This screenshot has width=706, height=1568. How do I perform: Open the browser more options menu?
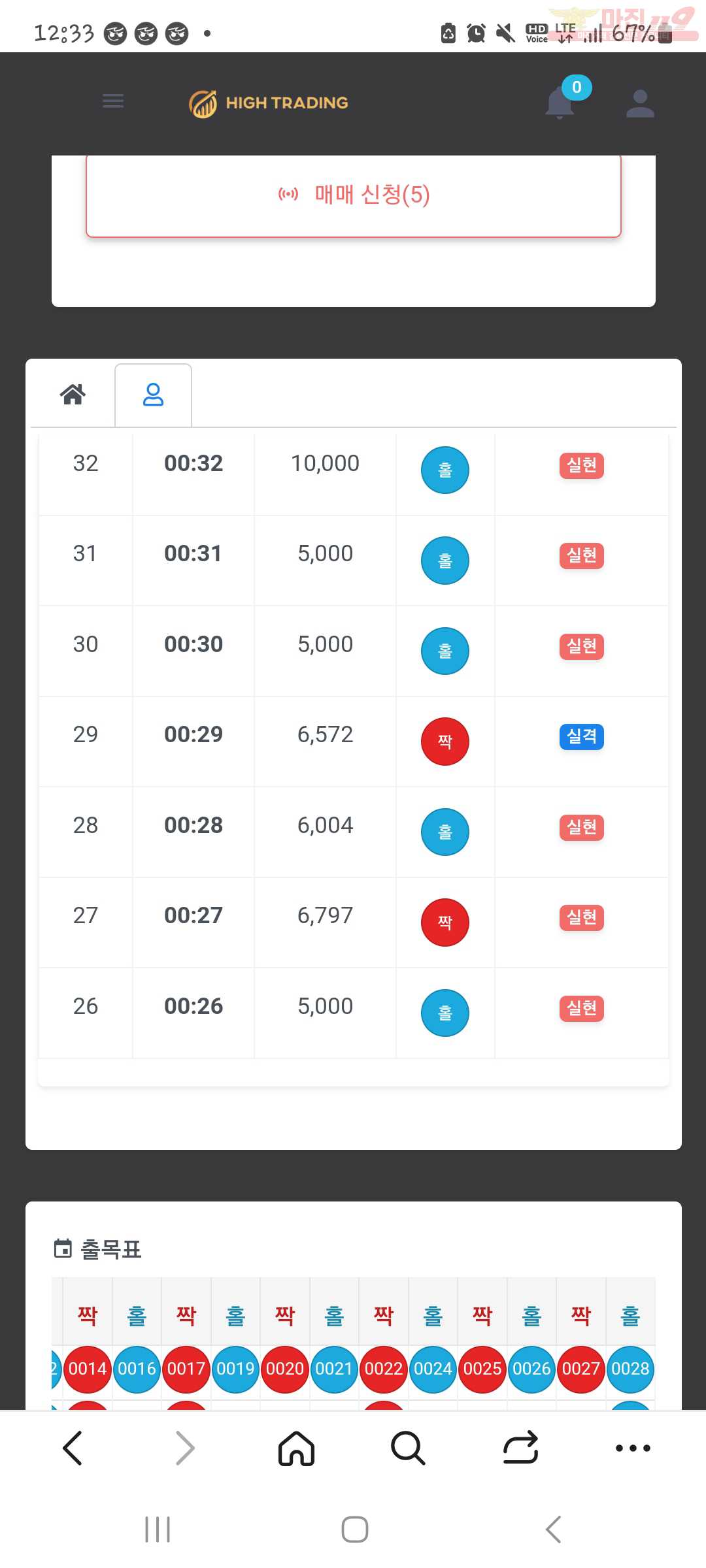[633, 1448]
